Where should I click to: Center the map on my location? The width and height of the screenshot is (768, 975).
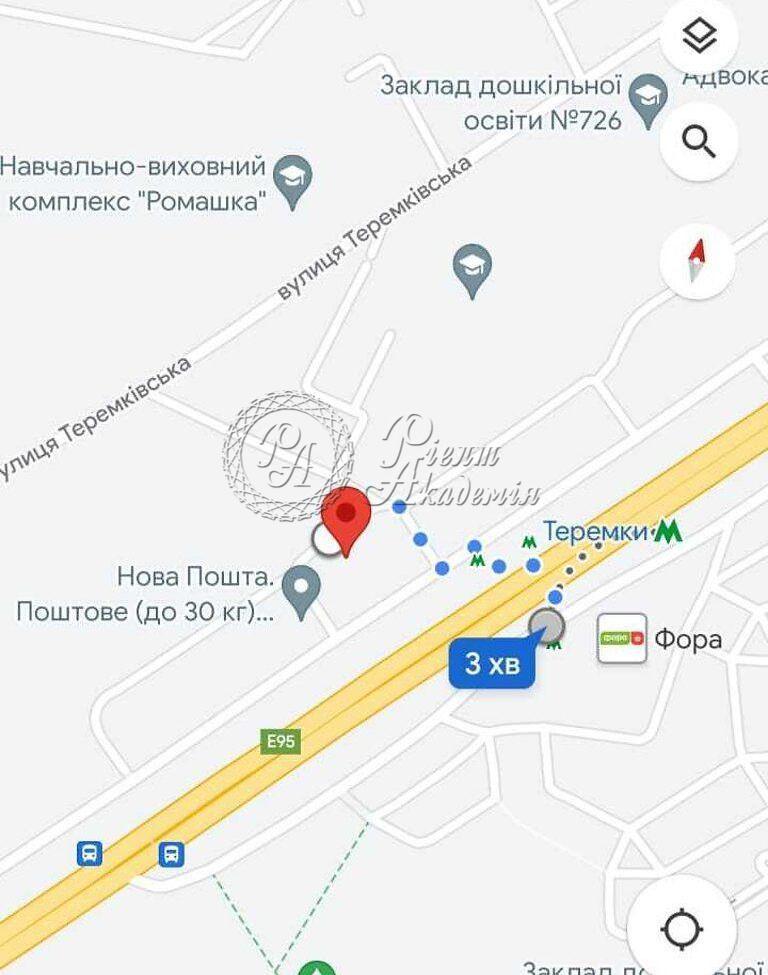681,929
